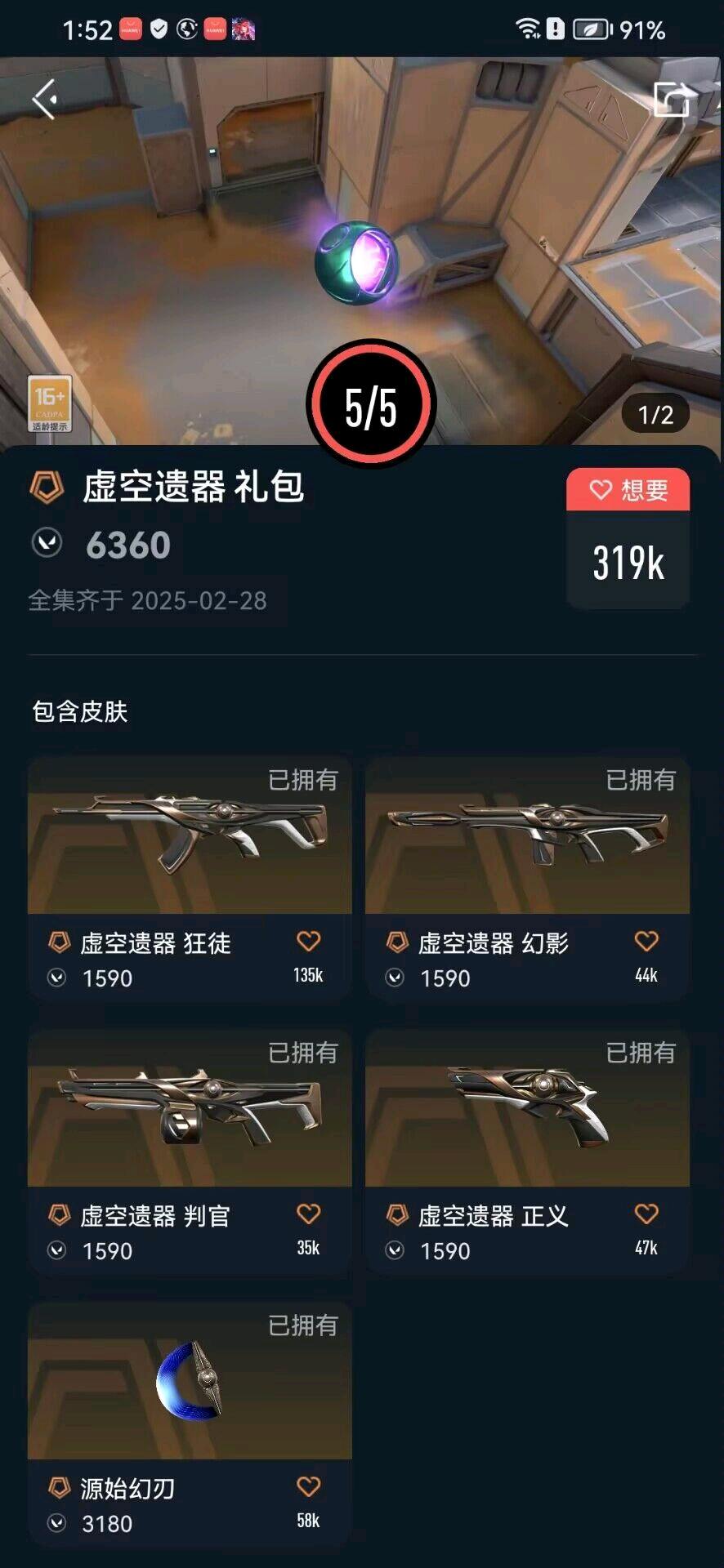Like the 源始幻刃 skin
The width and height of the screenshot is (724, 1568).
tap(308, 1487)
